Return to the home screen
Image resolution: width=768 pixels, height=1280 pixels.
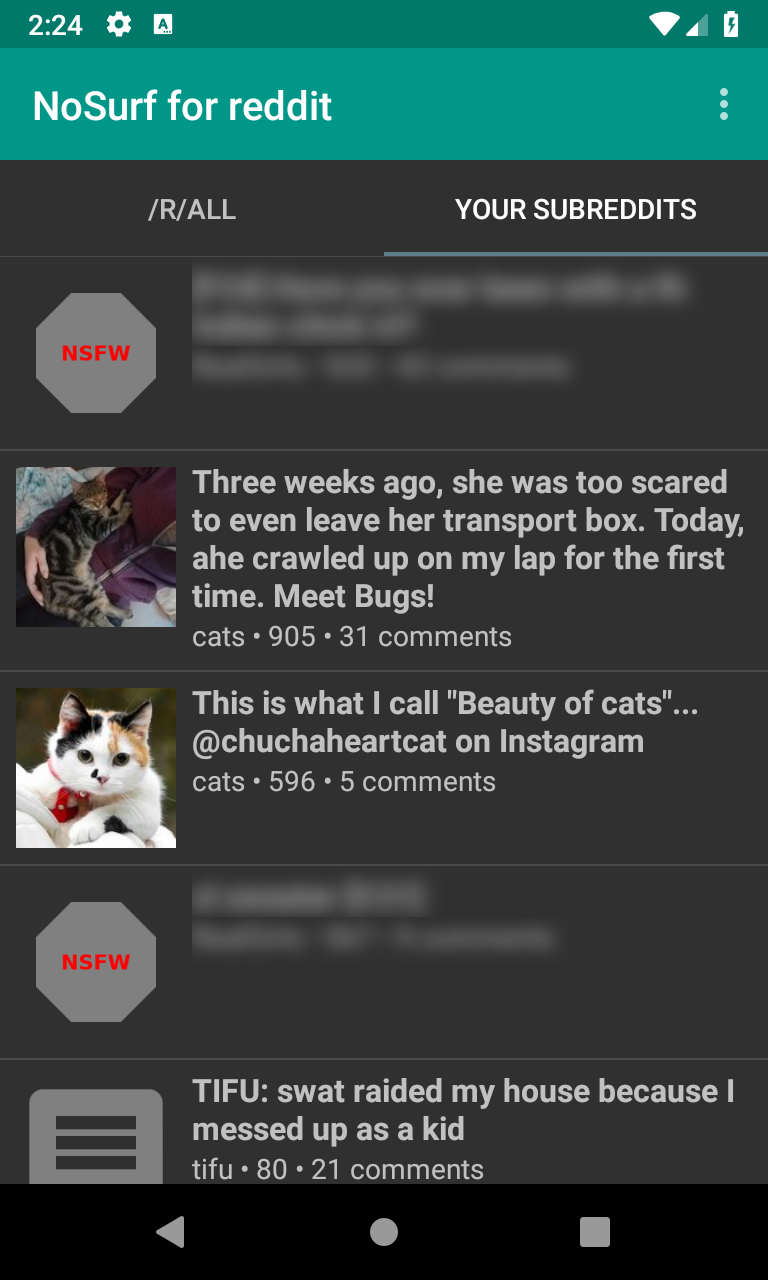384,1232
